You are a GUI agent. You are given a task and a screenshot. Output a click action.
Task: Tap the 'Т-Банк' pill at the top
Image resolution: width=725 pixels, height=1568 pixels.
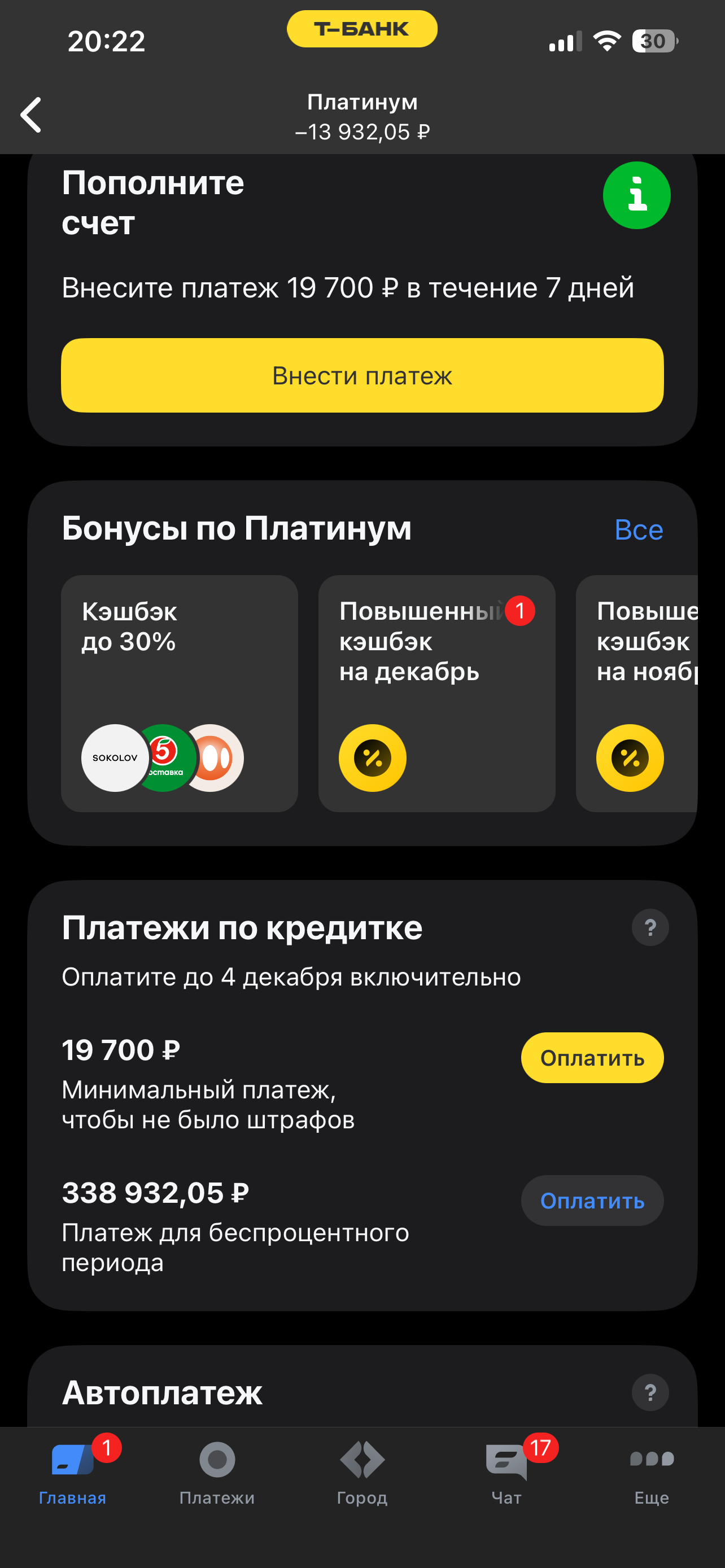(362, 29)
